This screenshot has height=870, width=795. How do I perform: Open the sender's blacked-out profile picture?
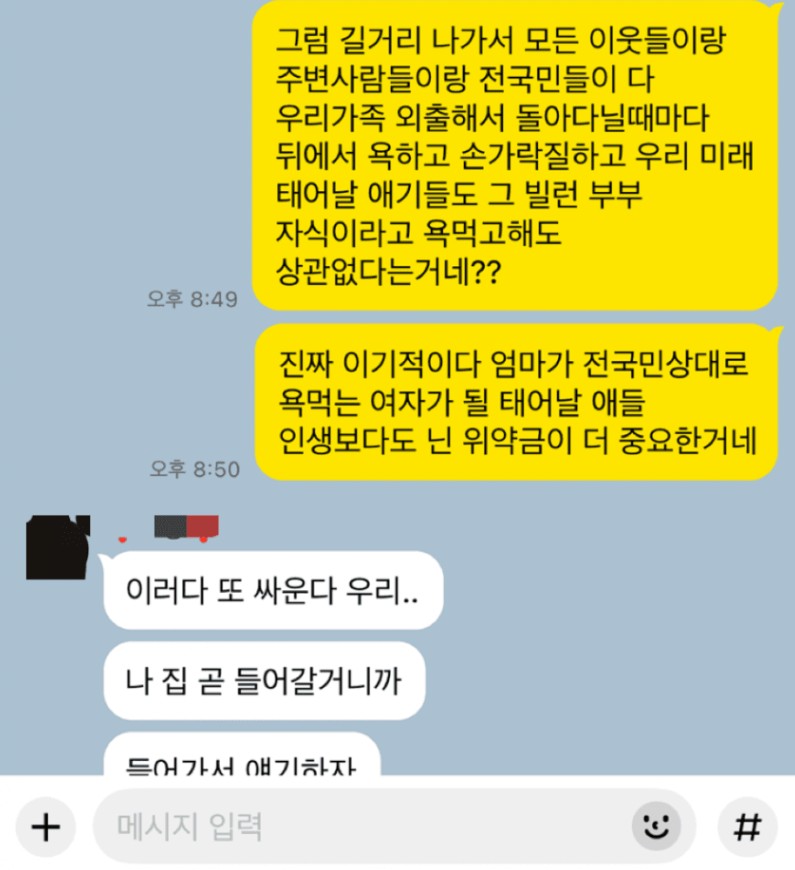(x=57, y=547)
